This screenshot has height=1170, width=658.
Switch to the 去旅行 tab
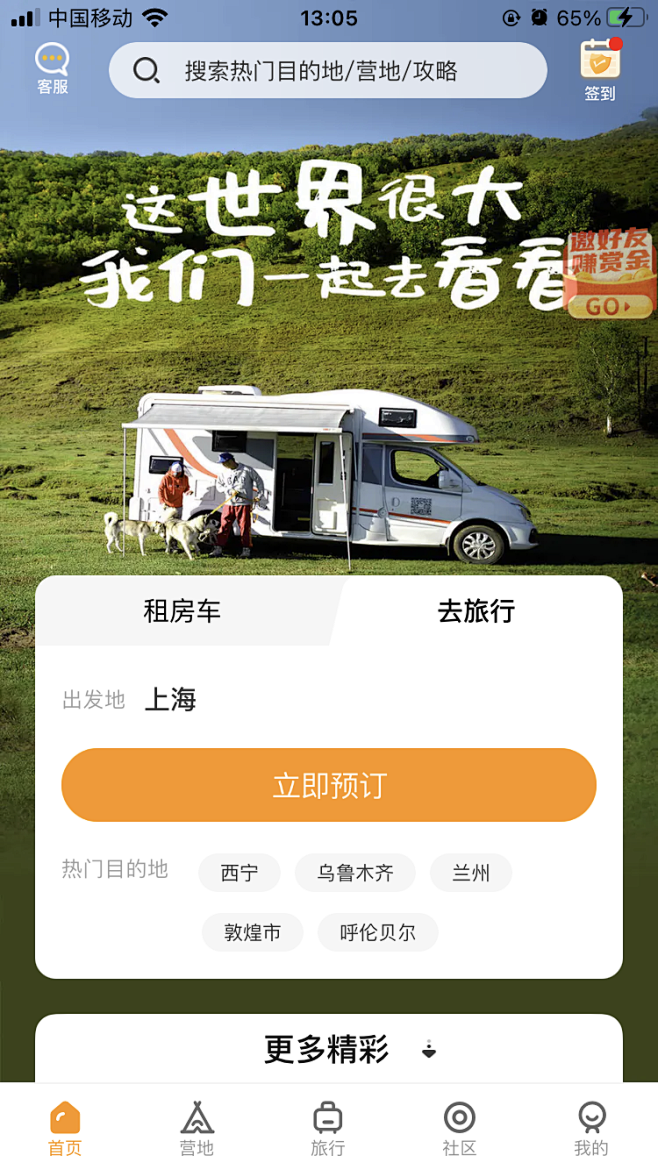tap(476, 611)
